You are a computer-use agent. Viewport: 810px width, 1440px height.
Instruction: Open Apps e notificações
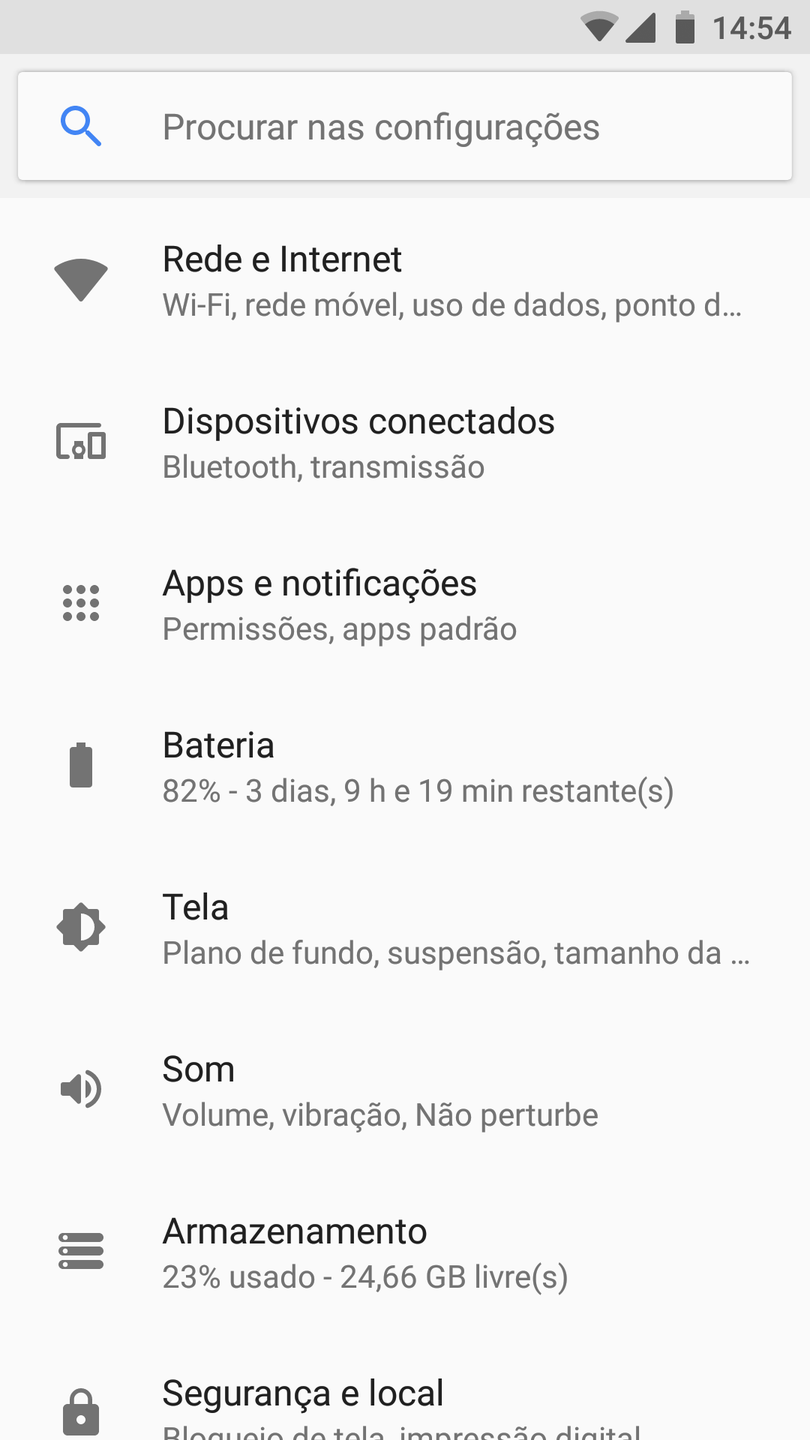[404, 605]
